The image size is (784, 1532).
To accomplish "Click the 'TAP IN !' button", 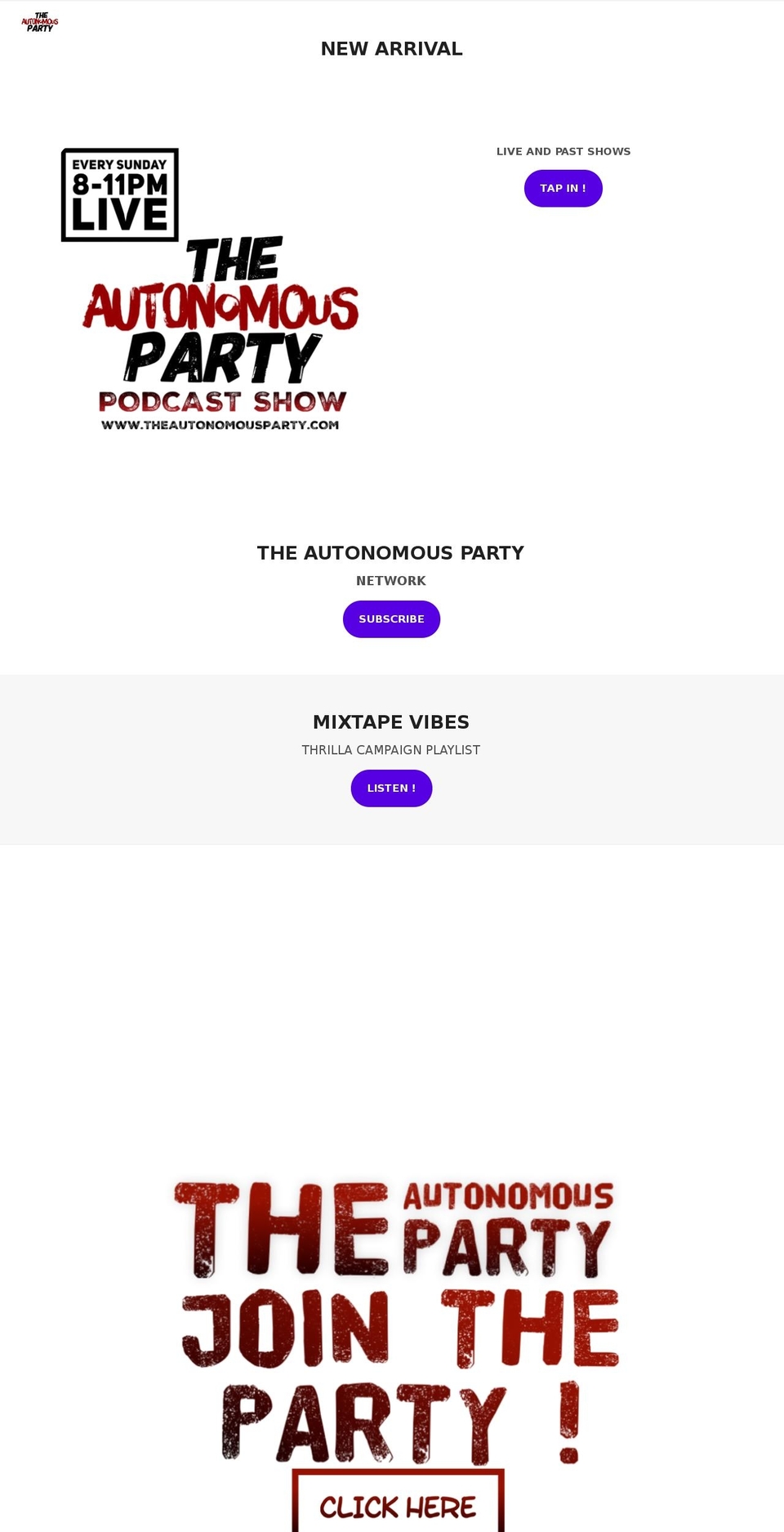I will pyautogui.click(x=563, y=188).
